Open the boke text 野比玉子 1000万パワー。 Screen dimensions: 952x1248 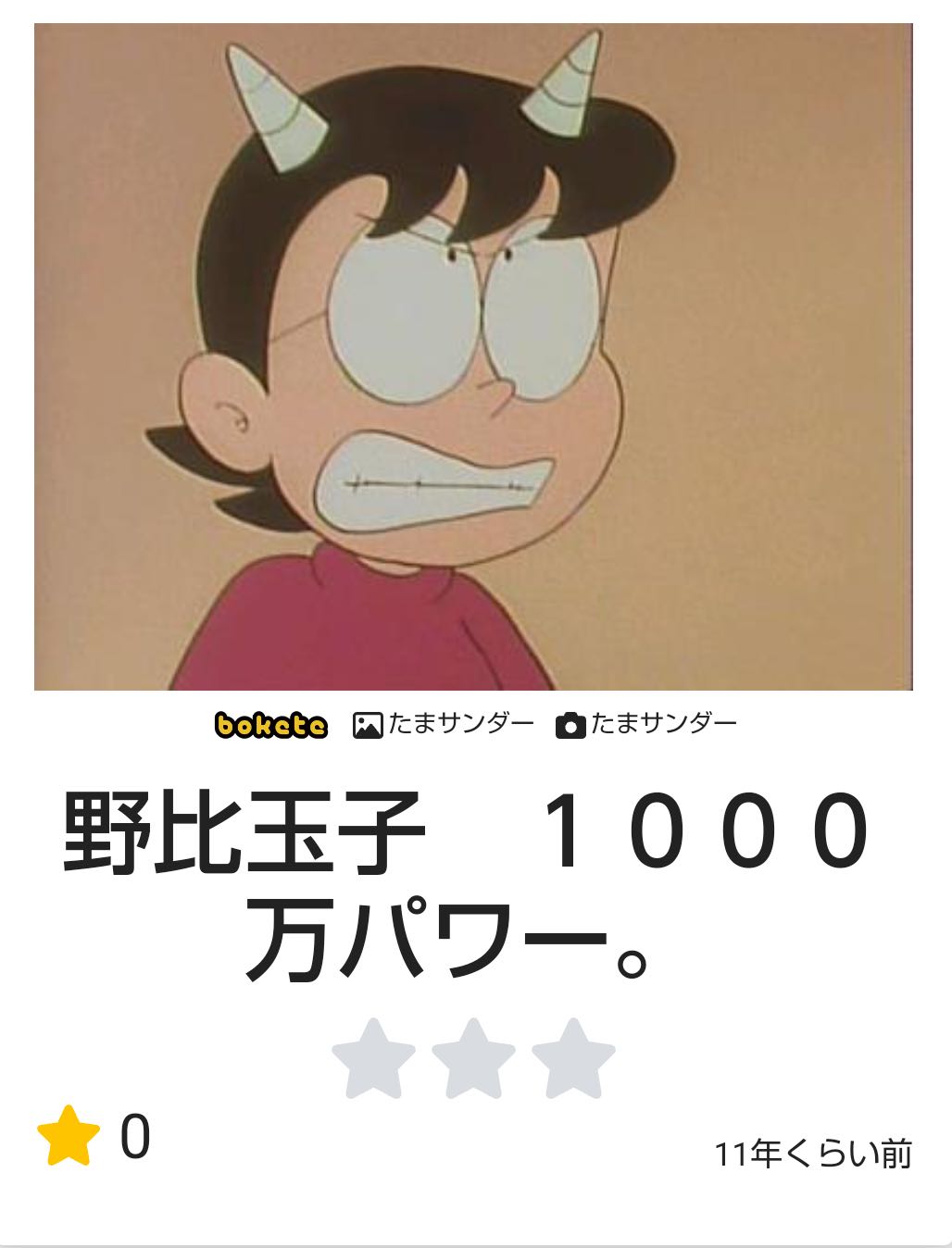pyautogui.click(x=468, y=884)
